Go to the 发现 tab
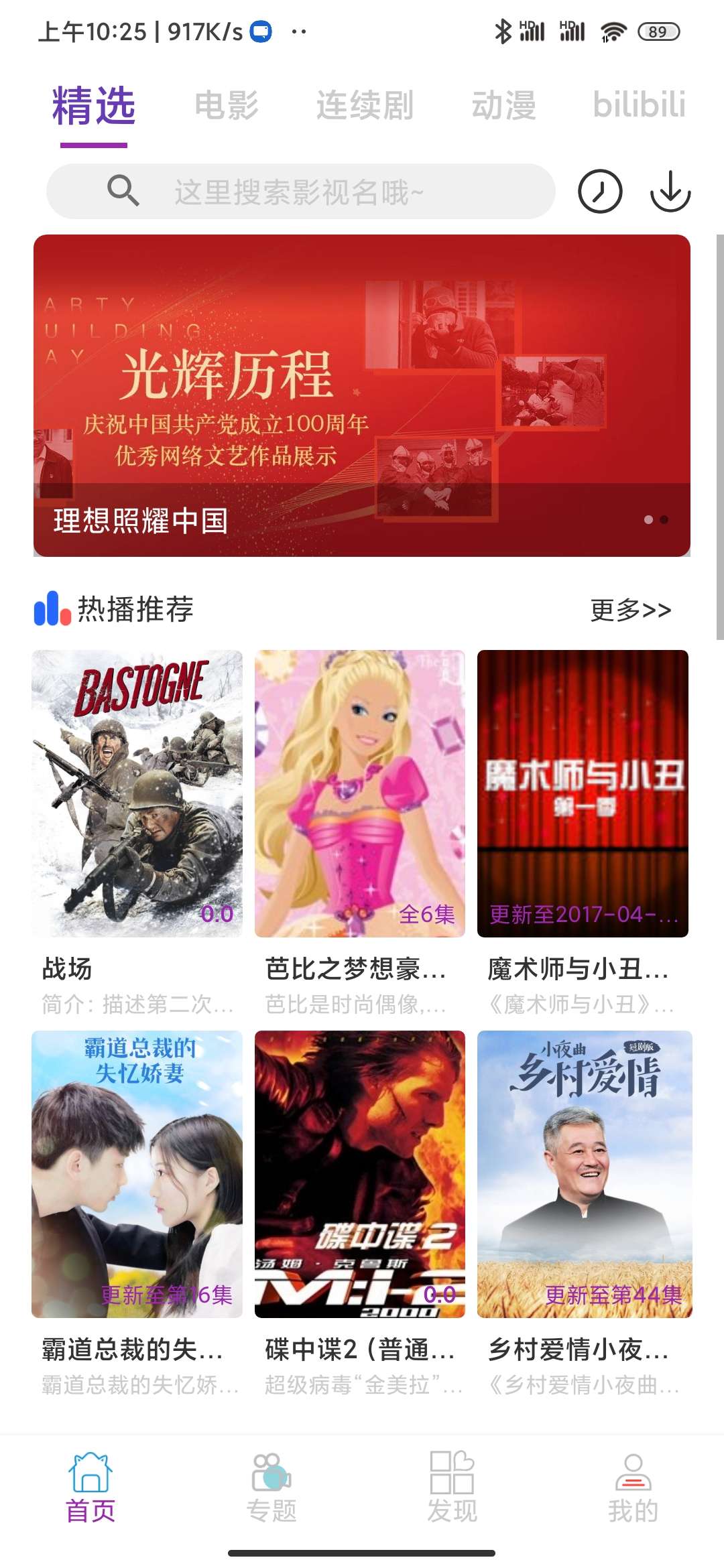Screen dimensions: 724x1568 pos(452,1488)
